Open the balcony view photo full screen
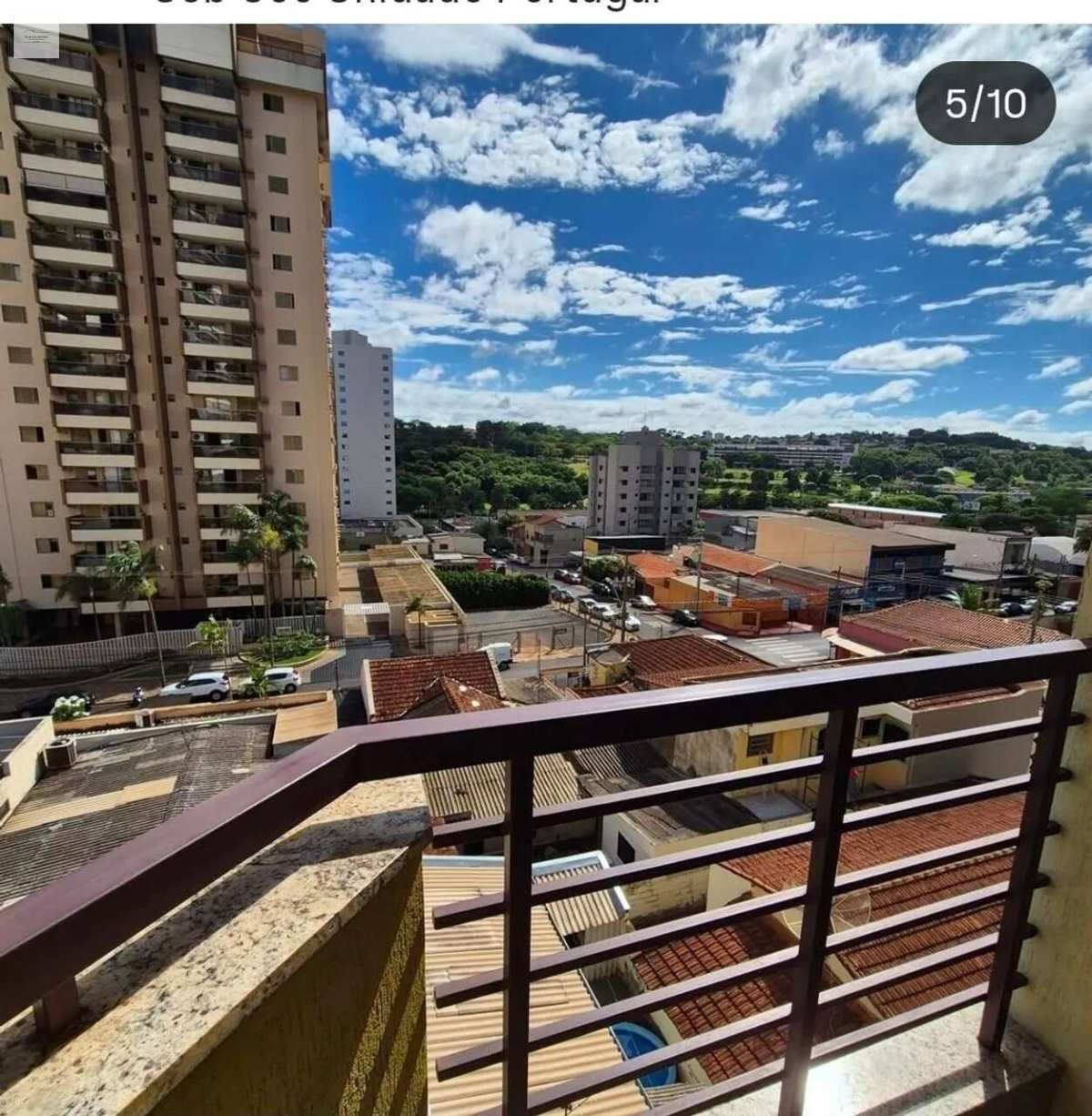This screenshot has height=1116, width=1092. point(546,570)
